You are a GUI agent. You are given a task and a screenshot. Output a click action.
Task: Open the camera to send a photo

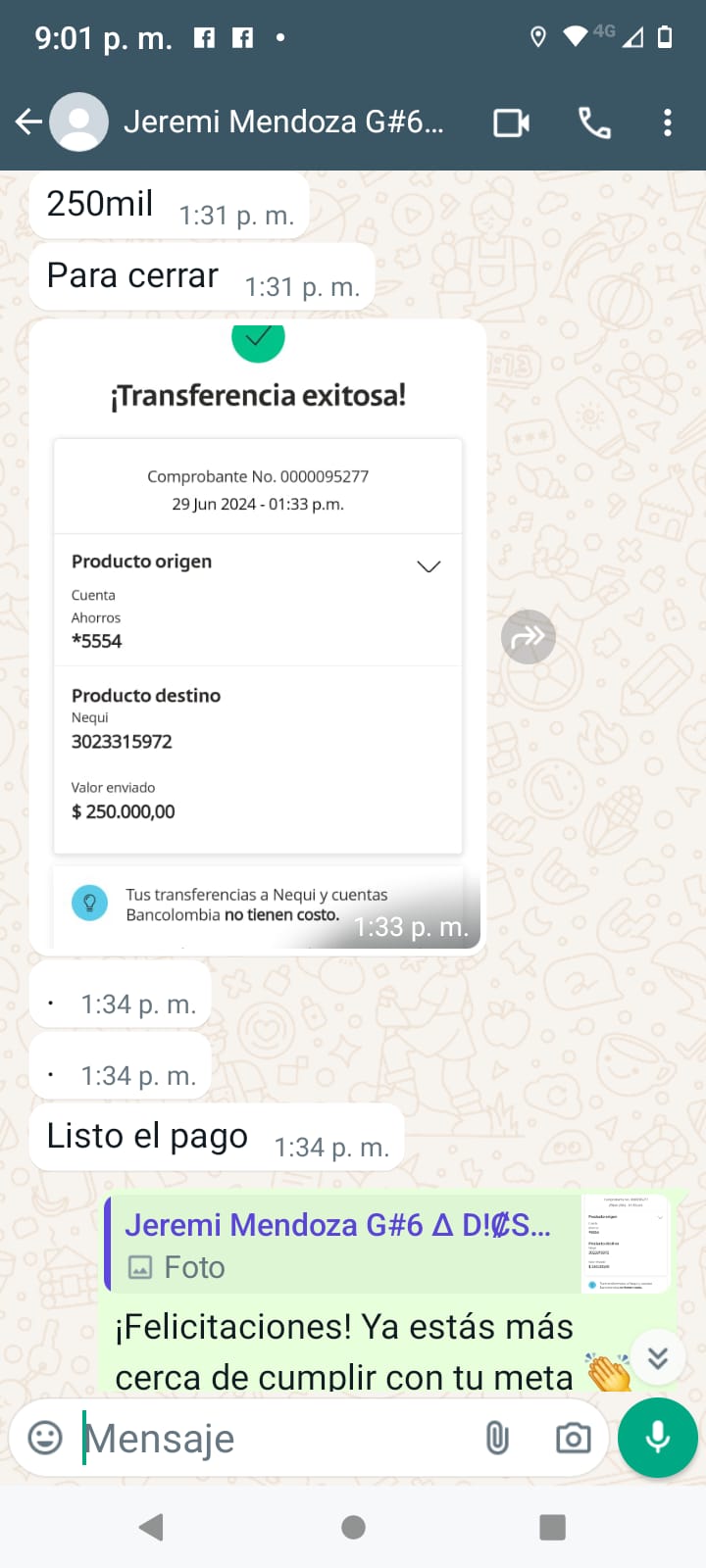point(573,1439)
